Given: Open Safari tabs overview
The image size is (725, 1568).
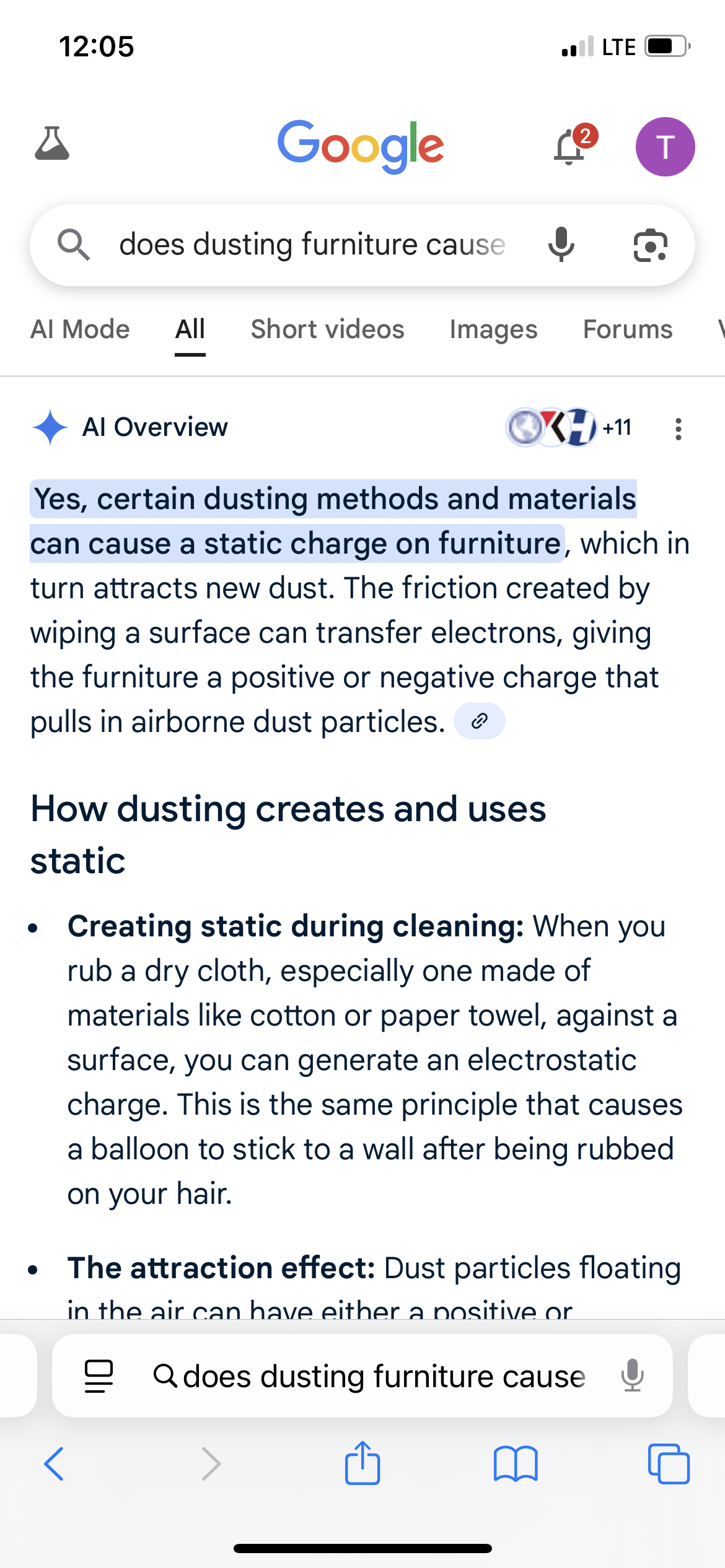Looking at the screenshot, I should [x=669, y=1464].
